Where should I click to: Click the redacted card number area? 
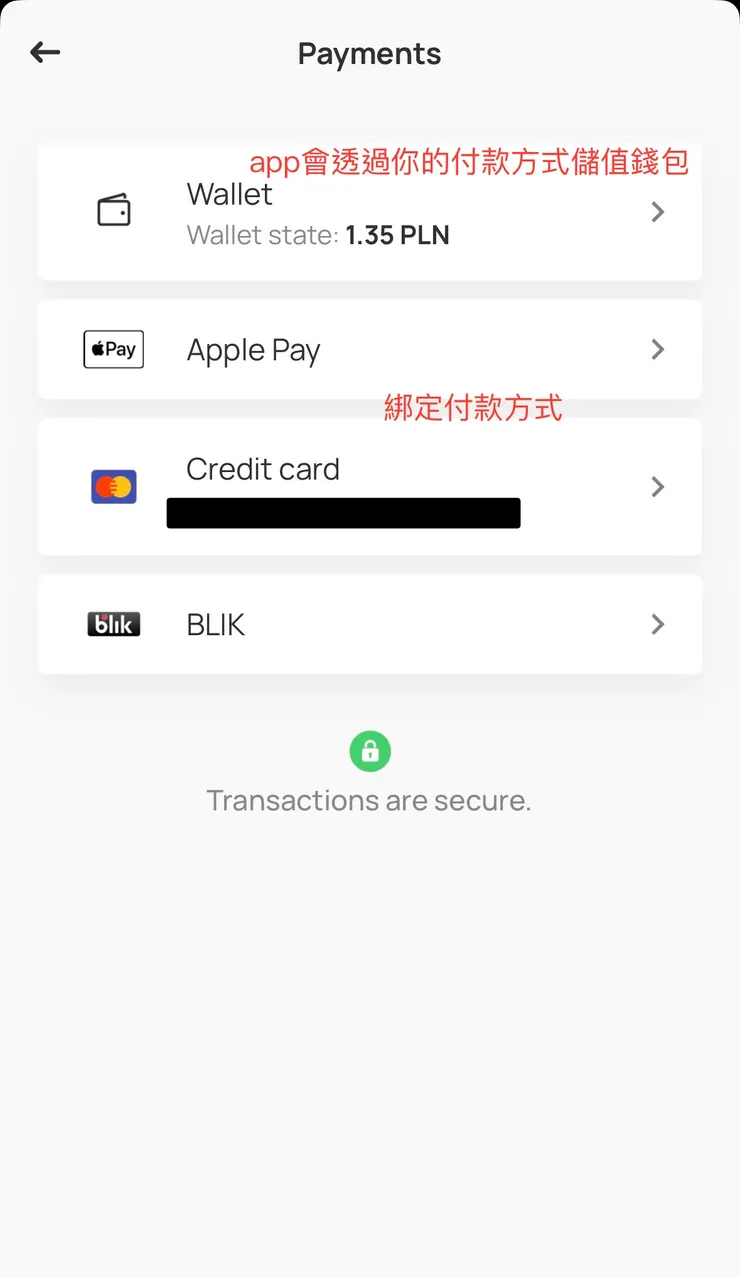(343, 512)
